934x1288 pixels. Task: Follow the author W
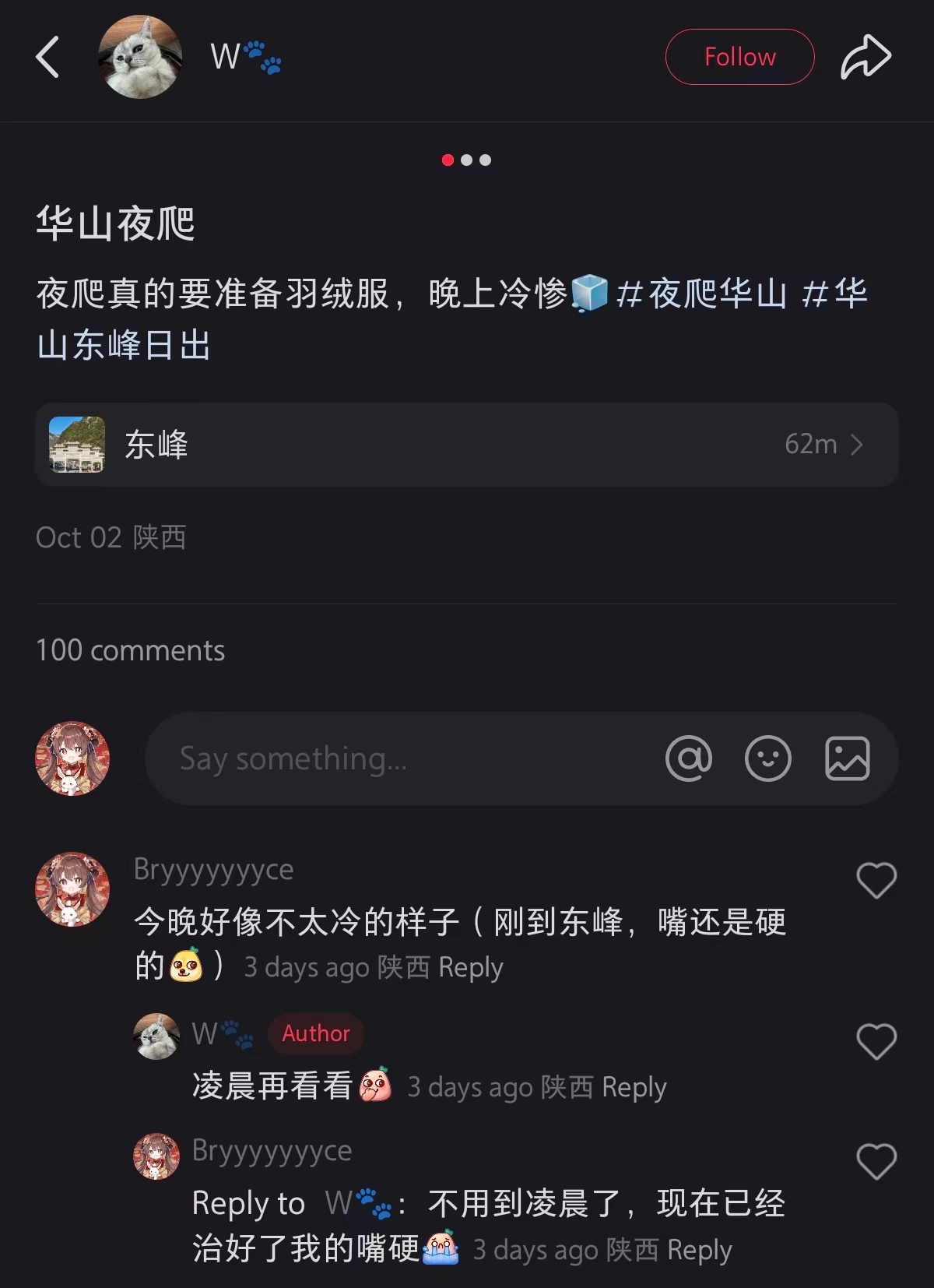coord(739,57)
